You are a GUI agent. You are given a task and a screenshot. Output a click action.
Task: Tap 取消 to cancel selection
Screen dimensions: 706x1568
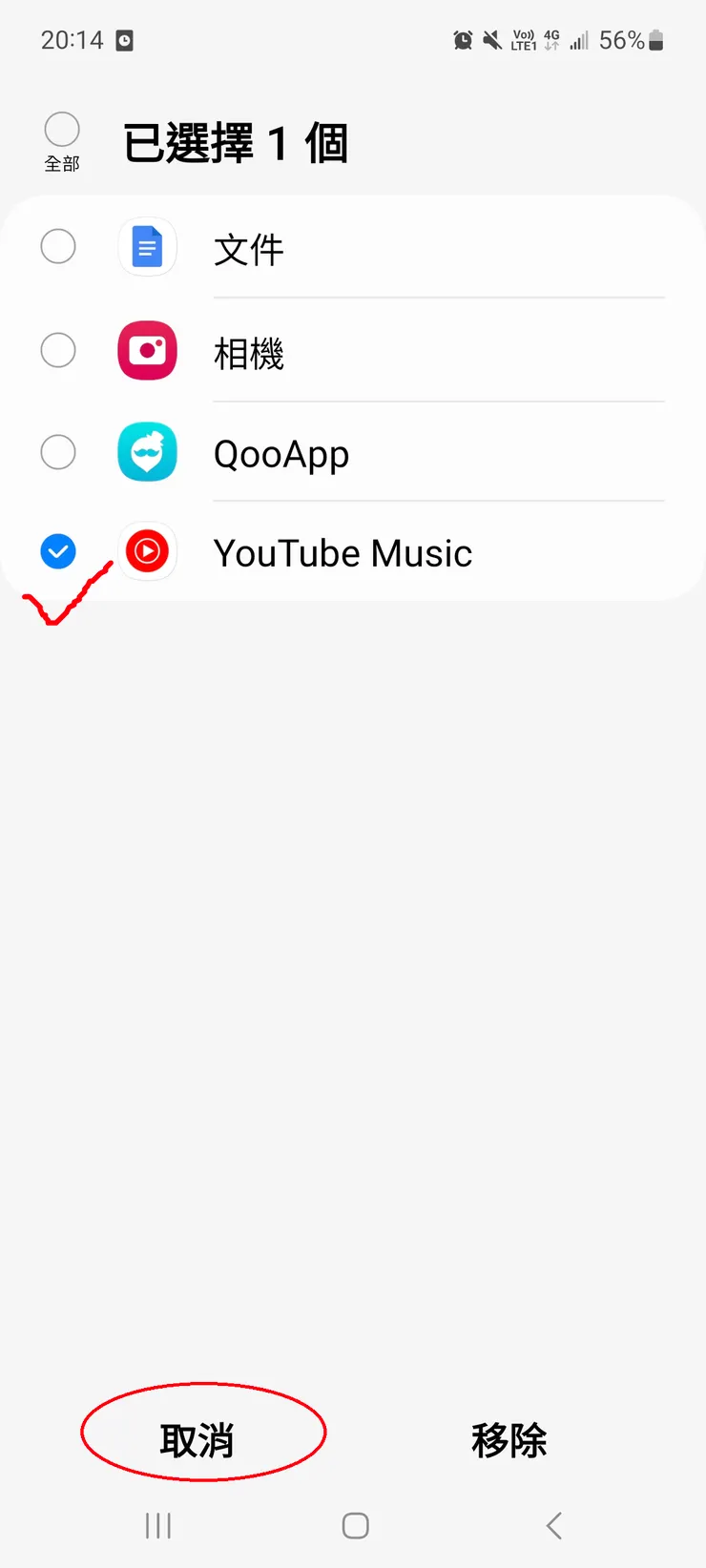[197, 1440]
